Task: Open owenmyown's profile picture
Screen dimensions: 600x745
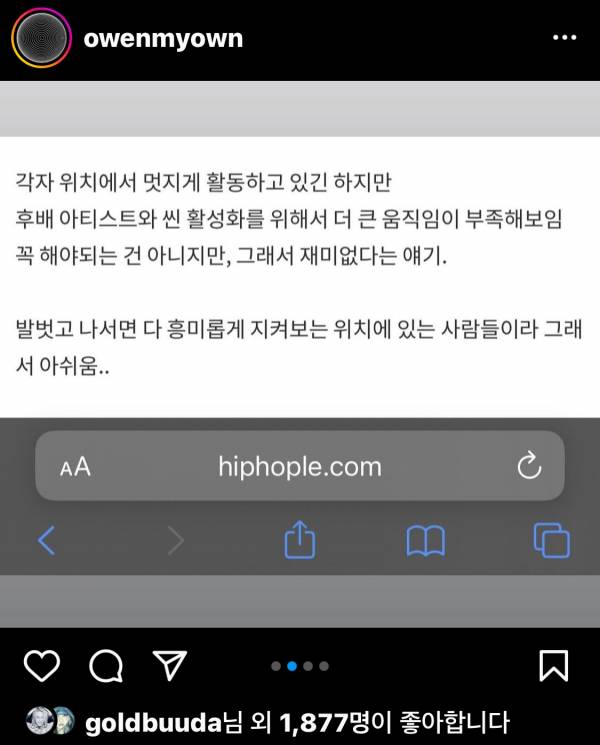Action: point(40,40)
